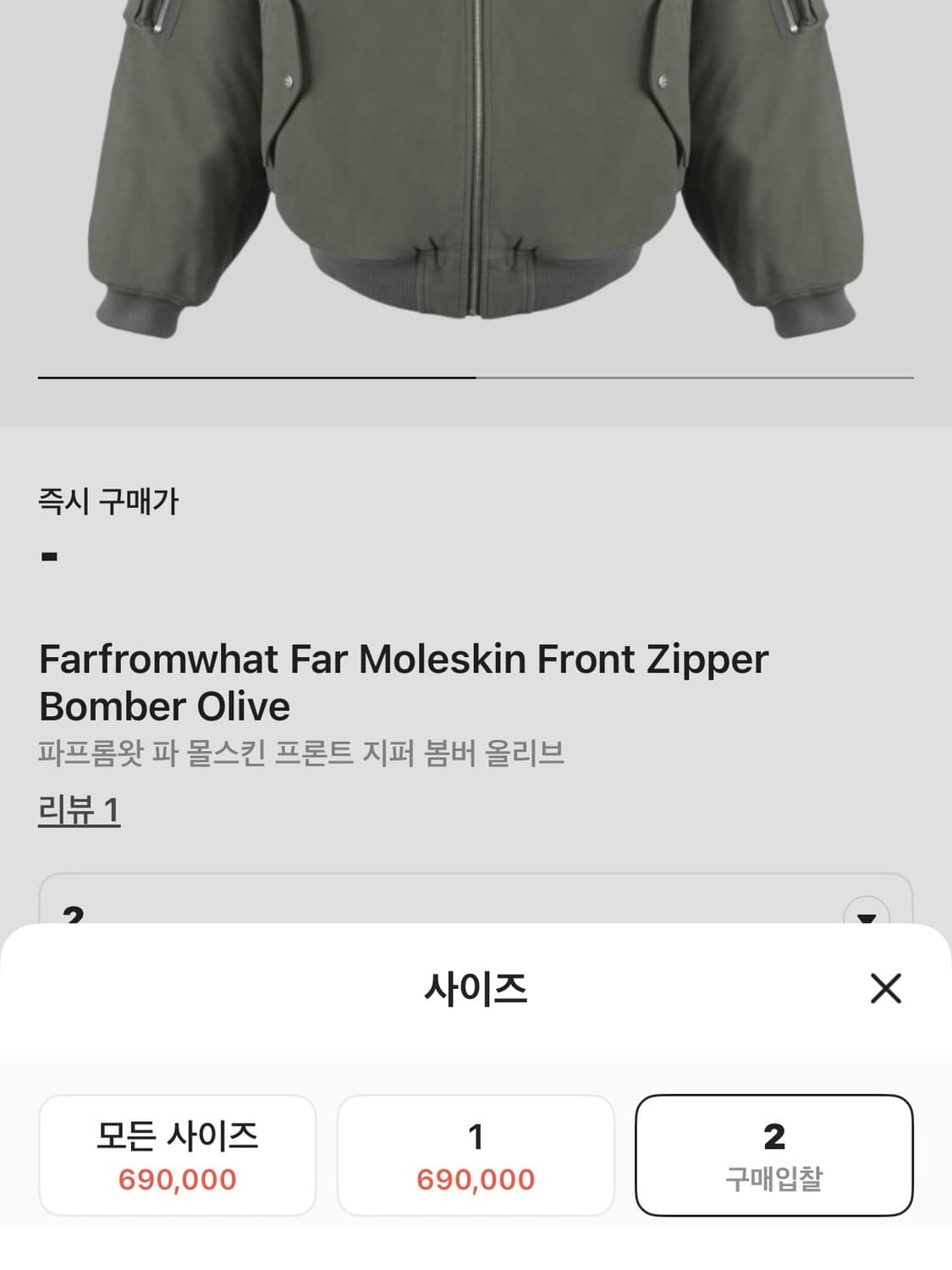952x1270 pixels.
Task: Click the dash placeholder under 즉시 구매가
Action: pyautogui.click(x=47, y=556)
